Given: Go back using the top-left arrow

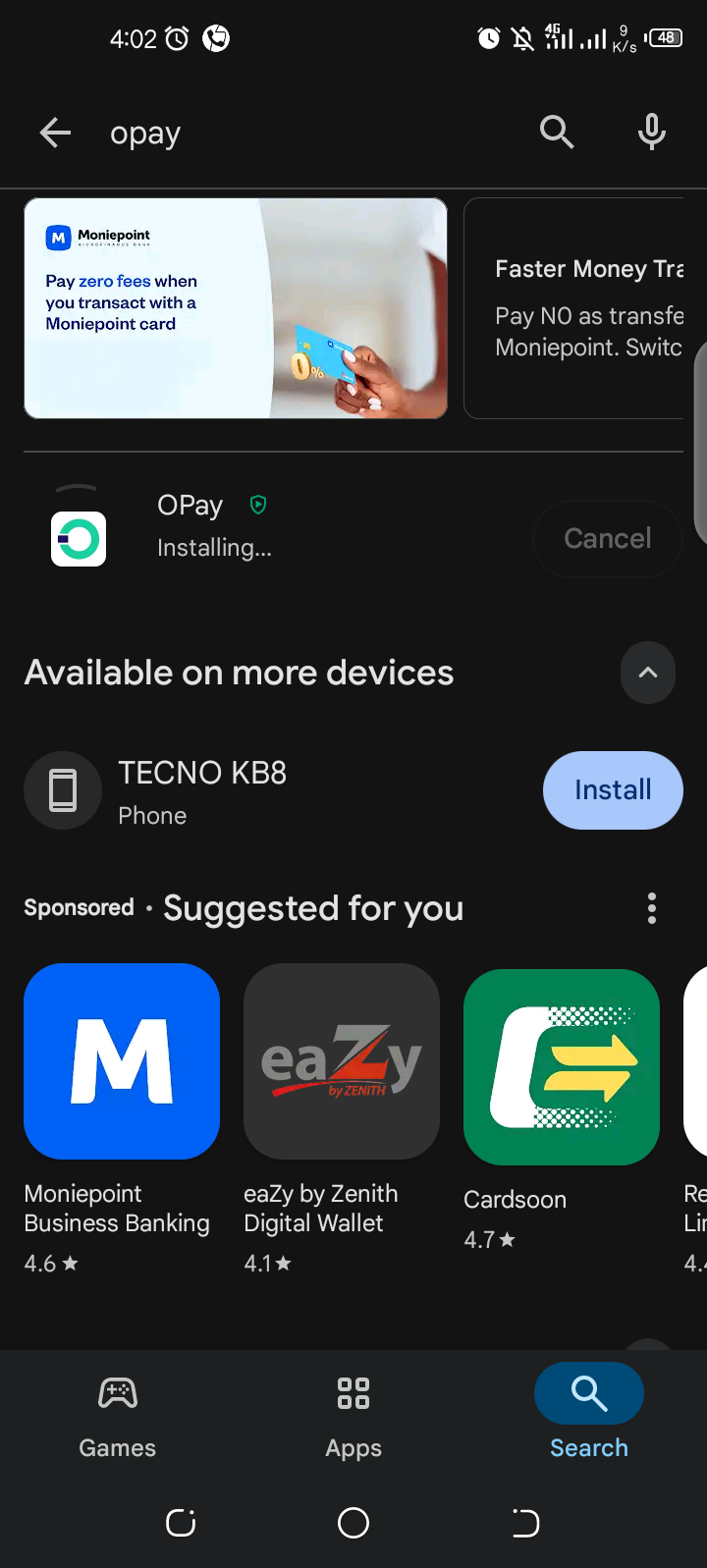Looking at the screenshot, I should 55,133.
